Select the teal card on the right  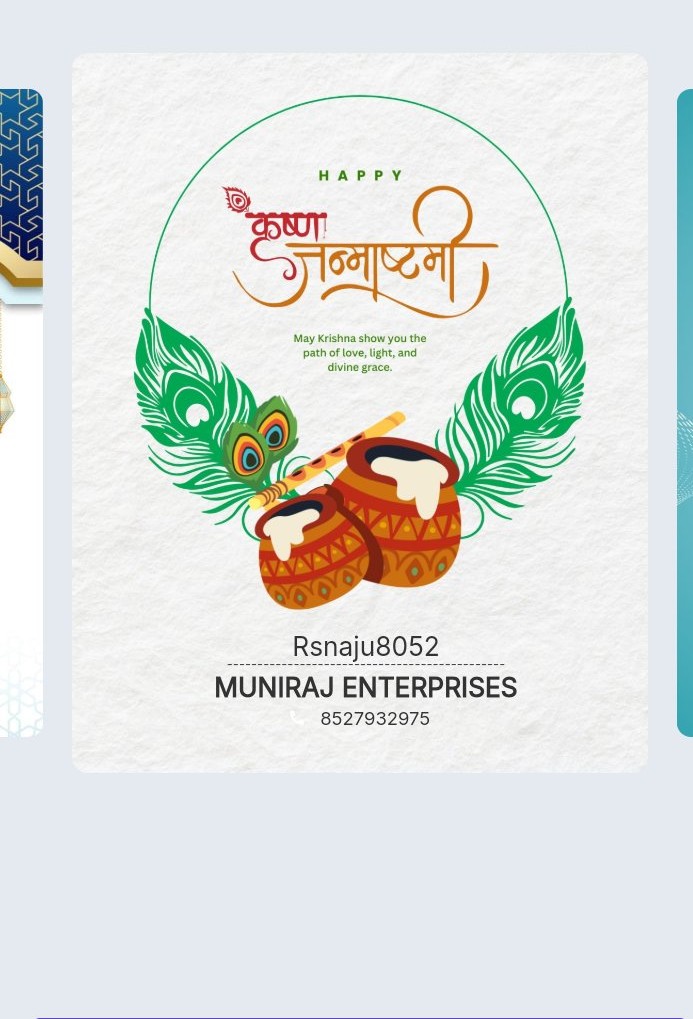tap(685, 413)
